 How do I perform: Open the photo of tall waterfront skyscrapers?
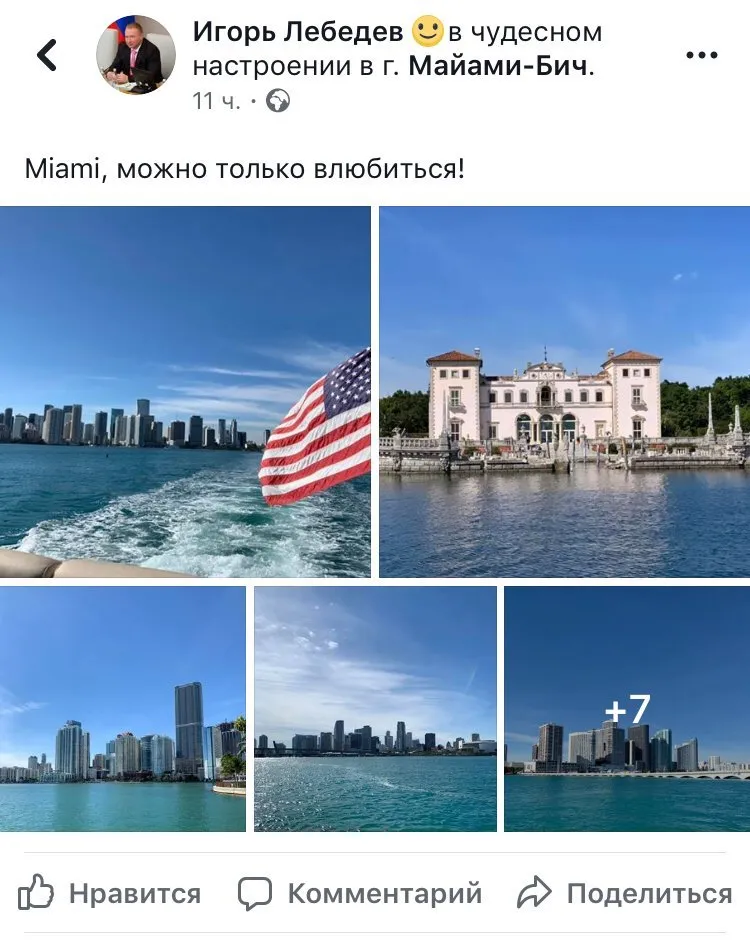point(122,709)
